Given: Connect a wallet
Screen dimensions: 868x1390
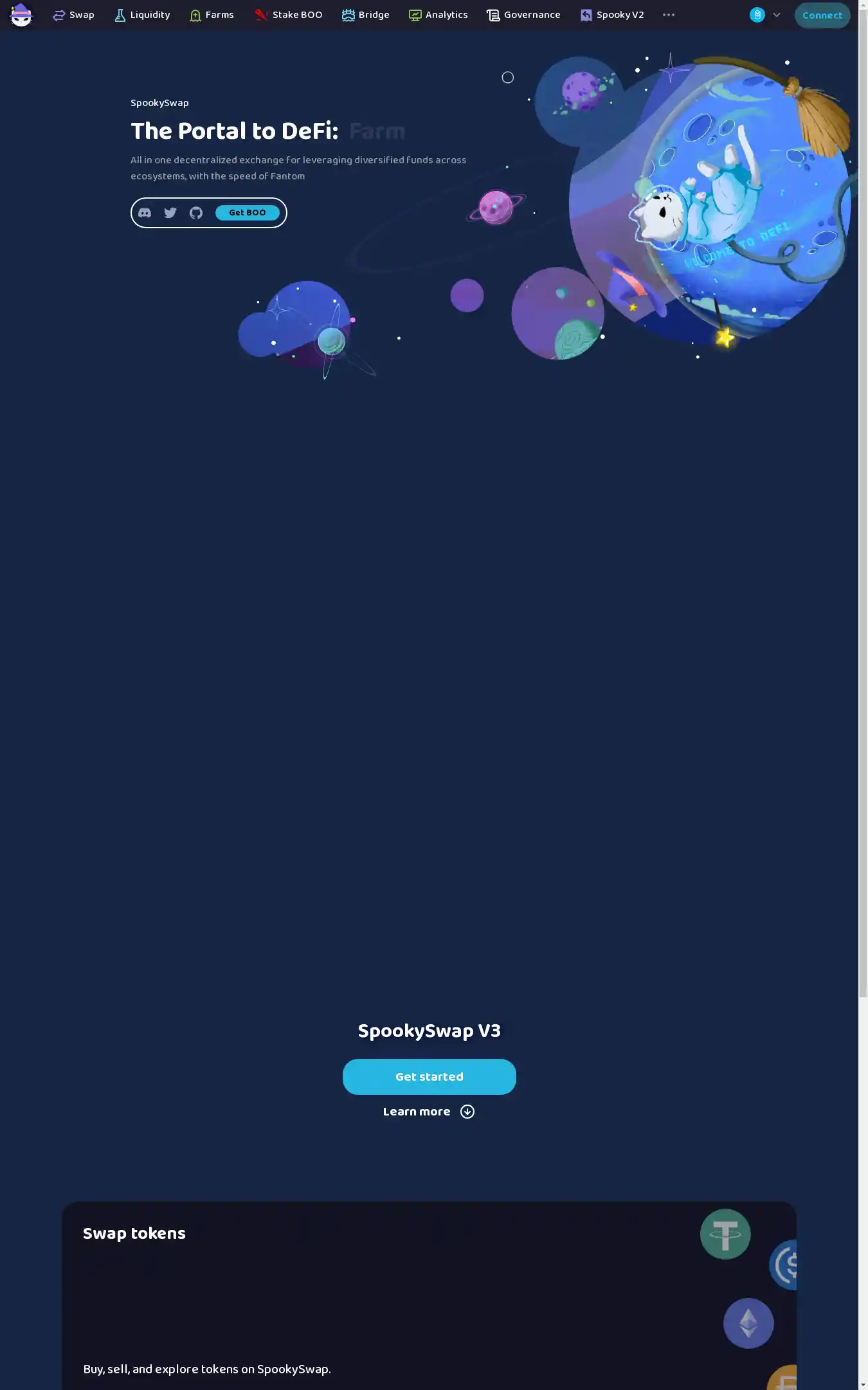Looking at the screenshot, I should coord(822,15).
